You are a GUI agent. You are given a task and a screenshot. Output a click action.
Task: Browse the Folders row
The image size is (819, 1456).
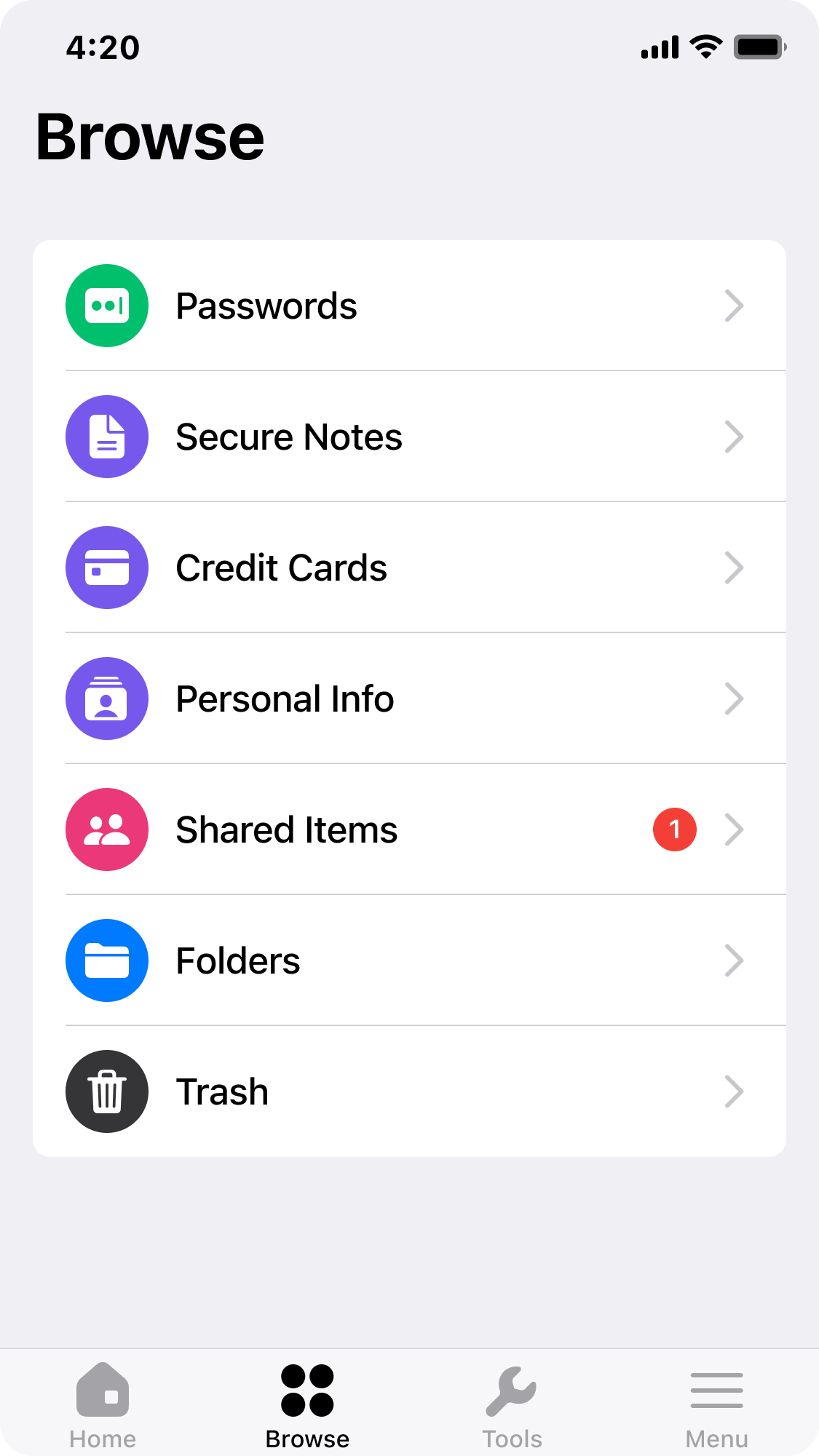click(409, 960)
